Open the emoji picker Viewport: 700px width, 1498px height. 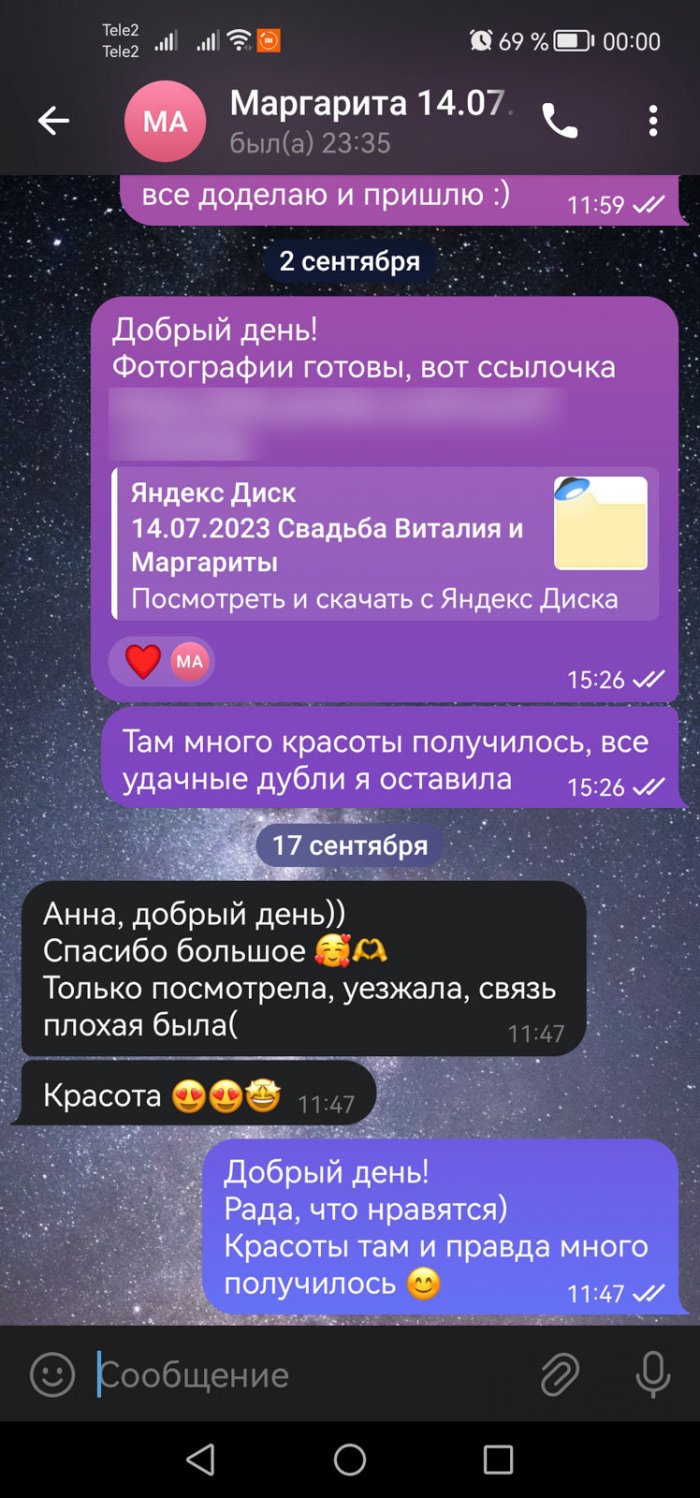[x=52, y=1375]
